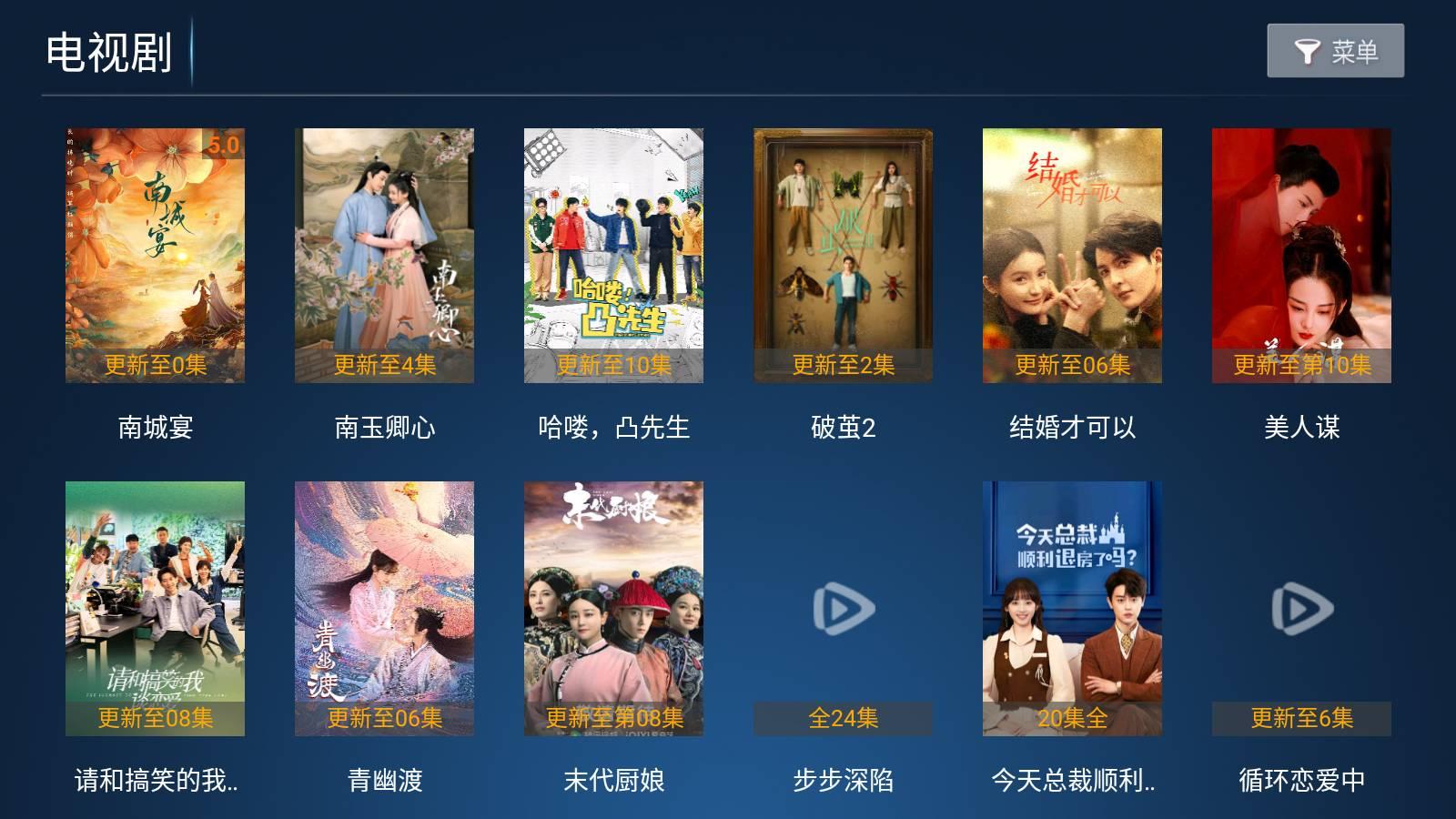Viewport: 1456px width, 819px height.
Task: Open the 菜单 filter menu
Action: pyautogui.click(x=1335, y=51)
